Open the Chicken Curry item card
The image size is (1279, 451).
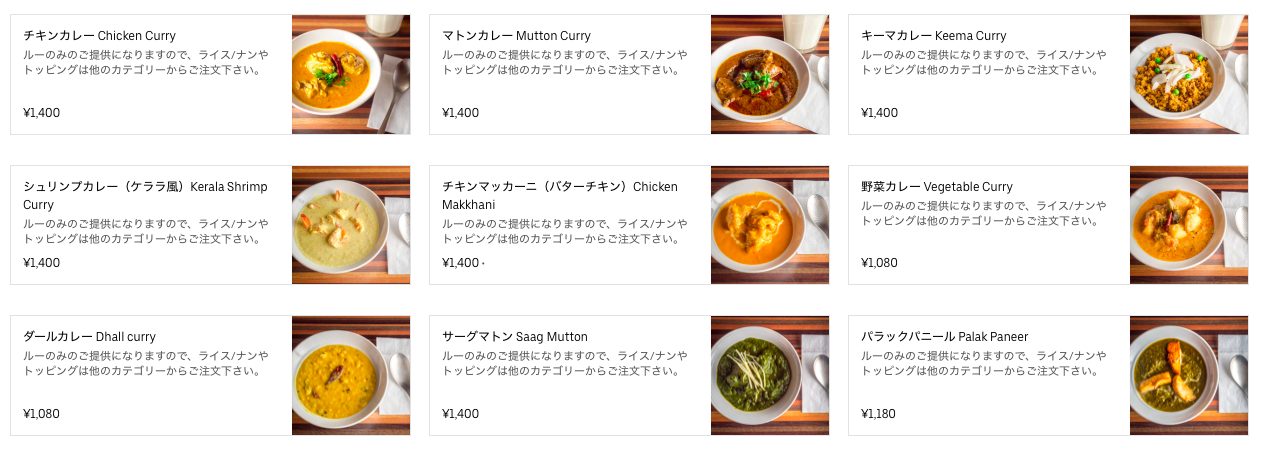(210, 74)
